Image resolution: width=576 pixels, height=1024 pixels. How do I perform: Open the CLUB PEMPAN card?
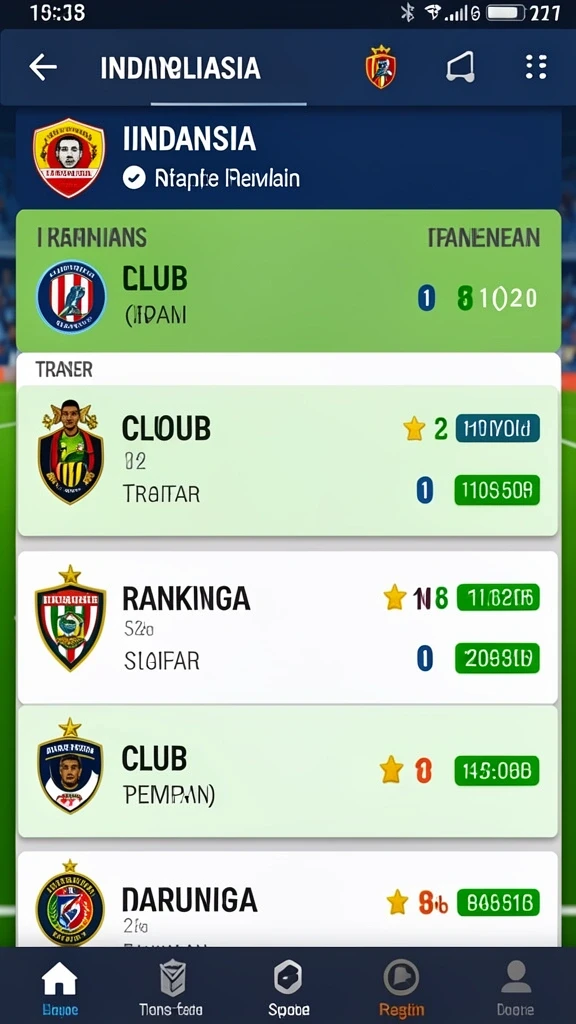(x=288, y=771)
